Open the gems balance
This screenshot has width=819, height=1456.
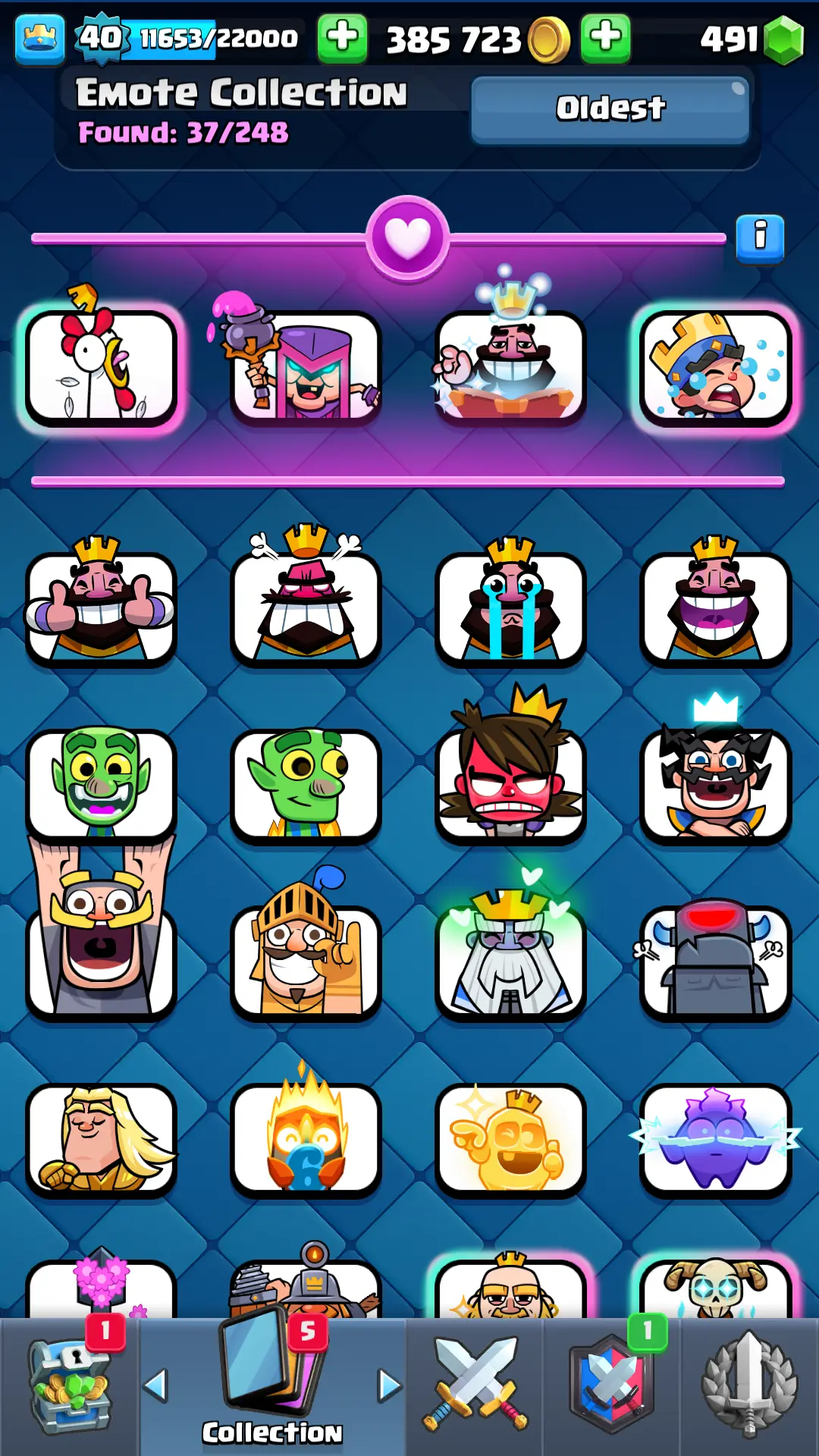coord(749,39)
